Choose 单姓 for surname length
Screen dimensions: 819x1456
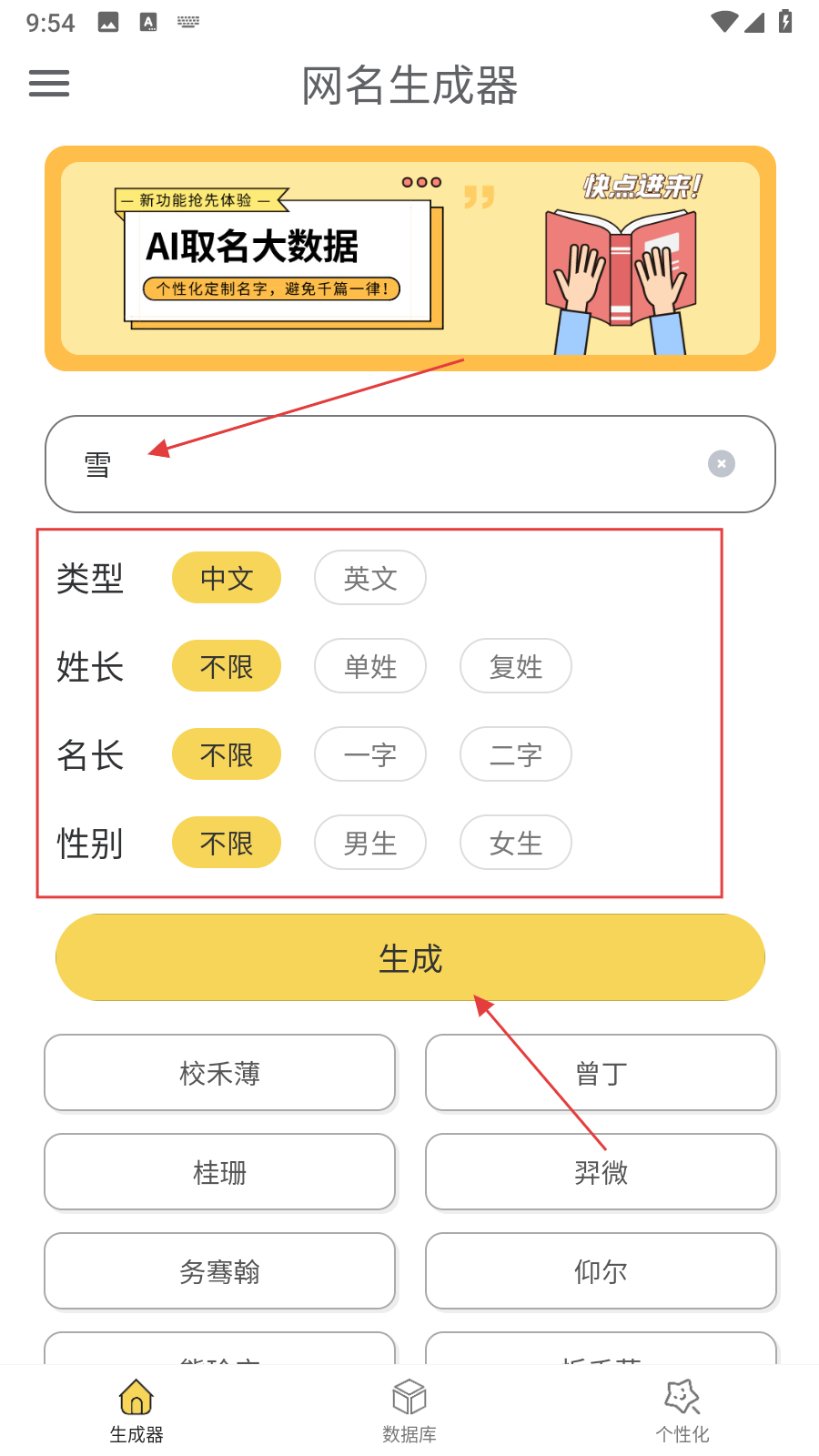tap(370, 666)
